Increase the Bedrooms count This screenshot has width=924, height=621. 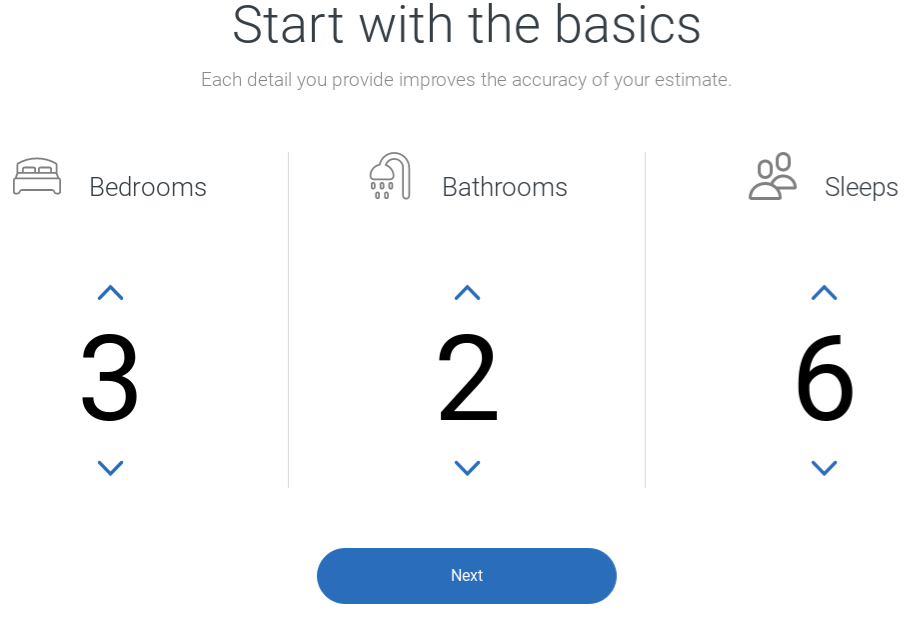[110, 293]
